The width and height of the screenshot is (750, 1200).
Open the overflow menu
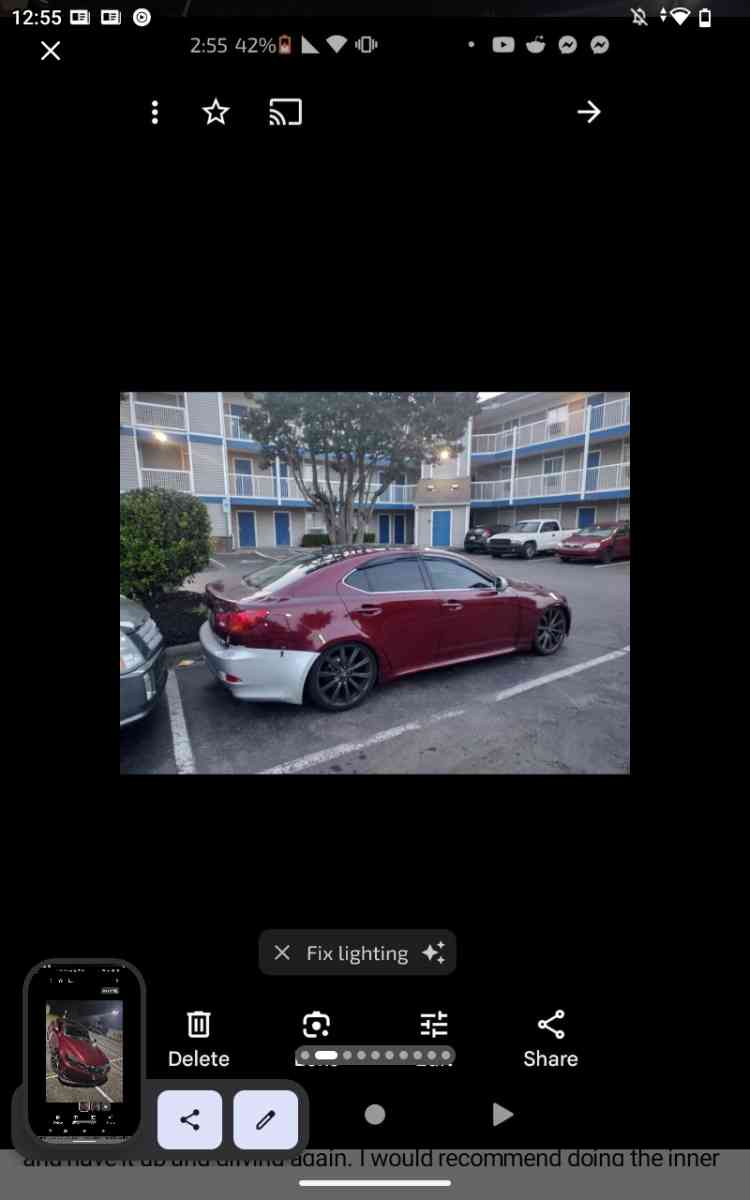(x=155, y=113)
